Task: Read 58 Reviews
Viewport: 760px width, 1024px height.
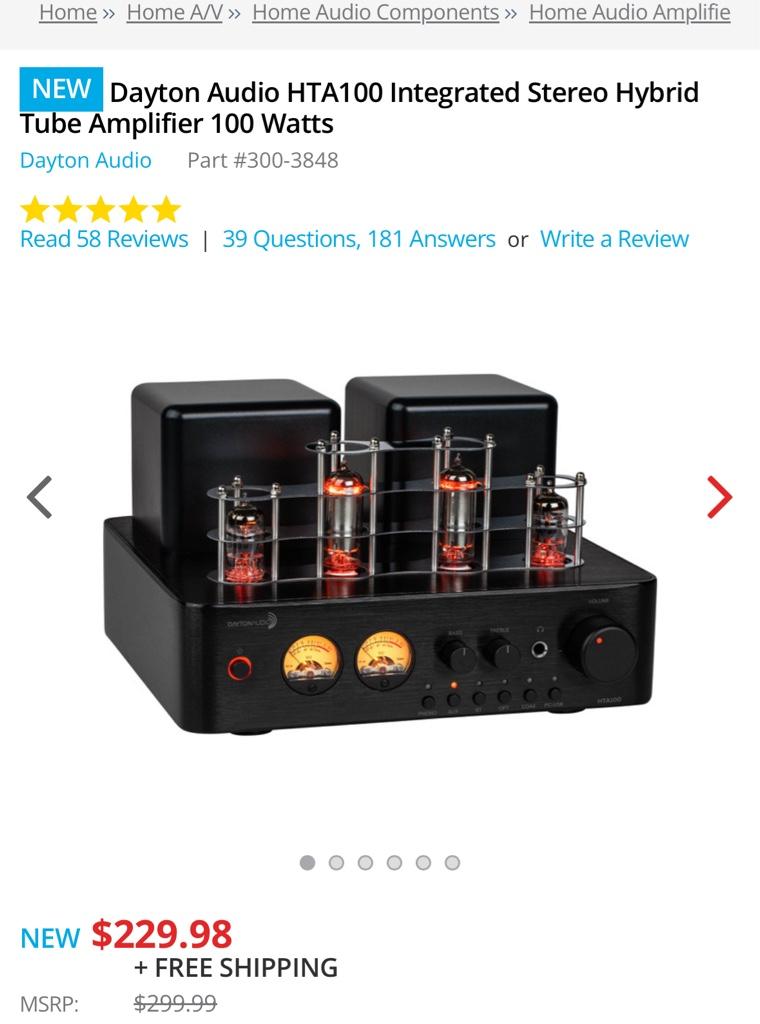Action: point(104,239)
